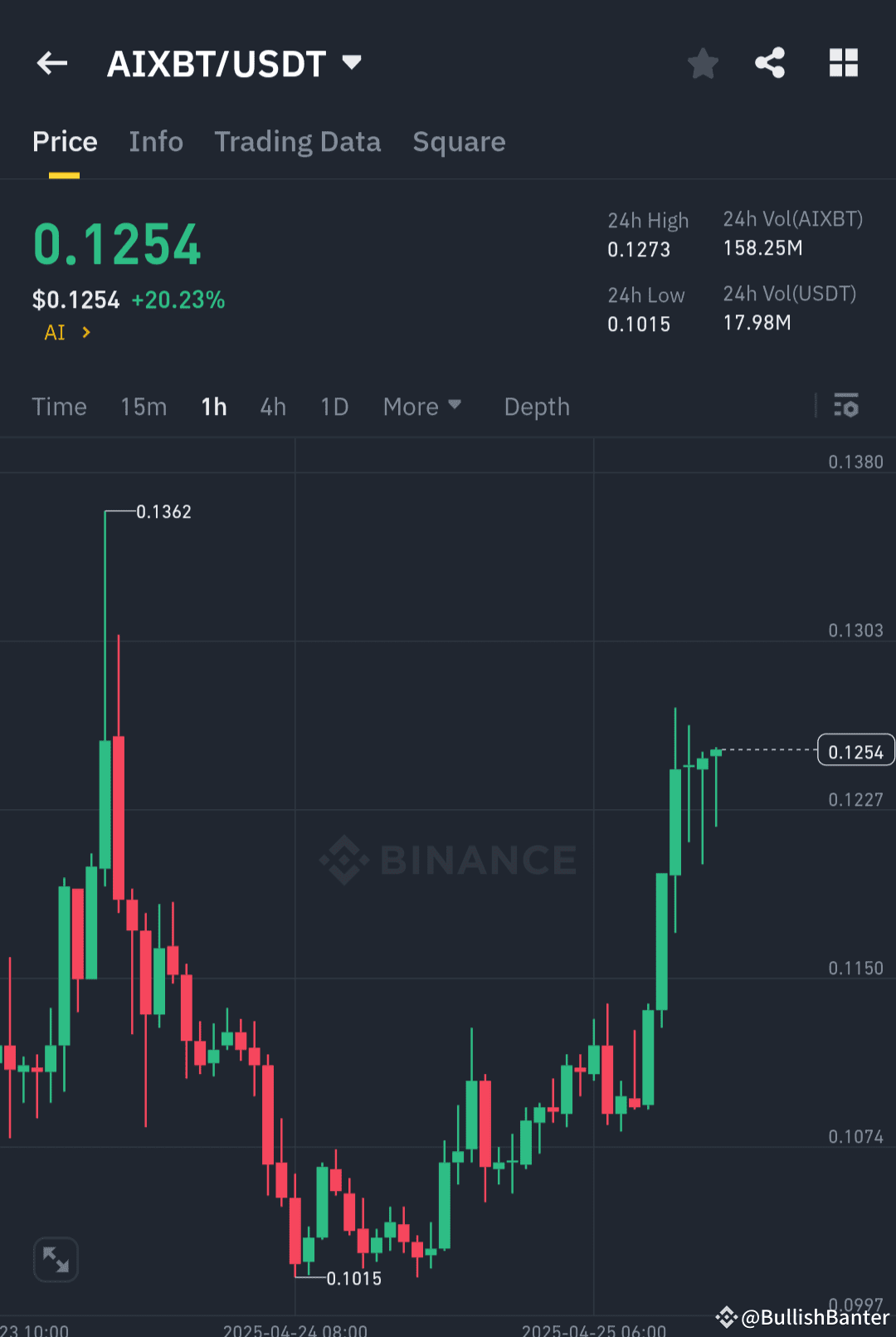This screenshot has height=1337, width=896.
Task: Open the trading pair selector dropdown
Action: point(351,63)
